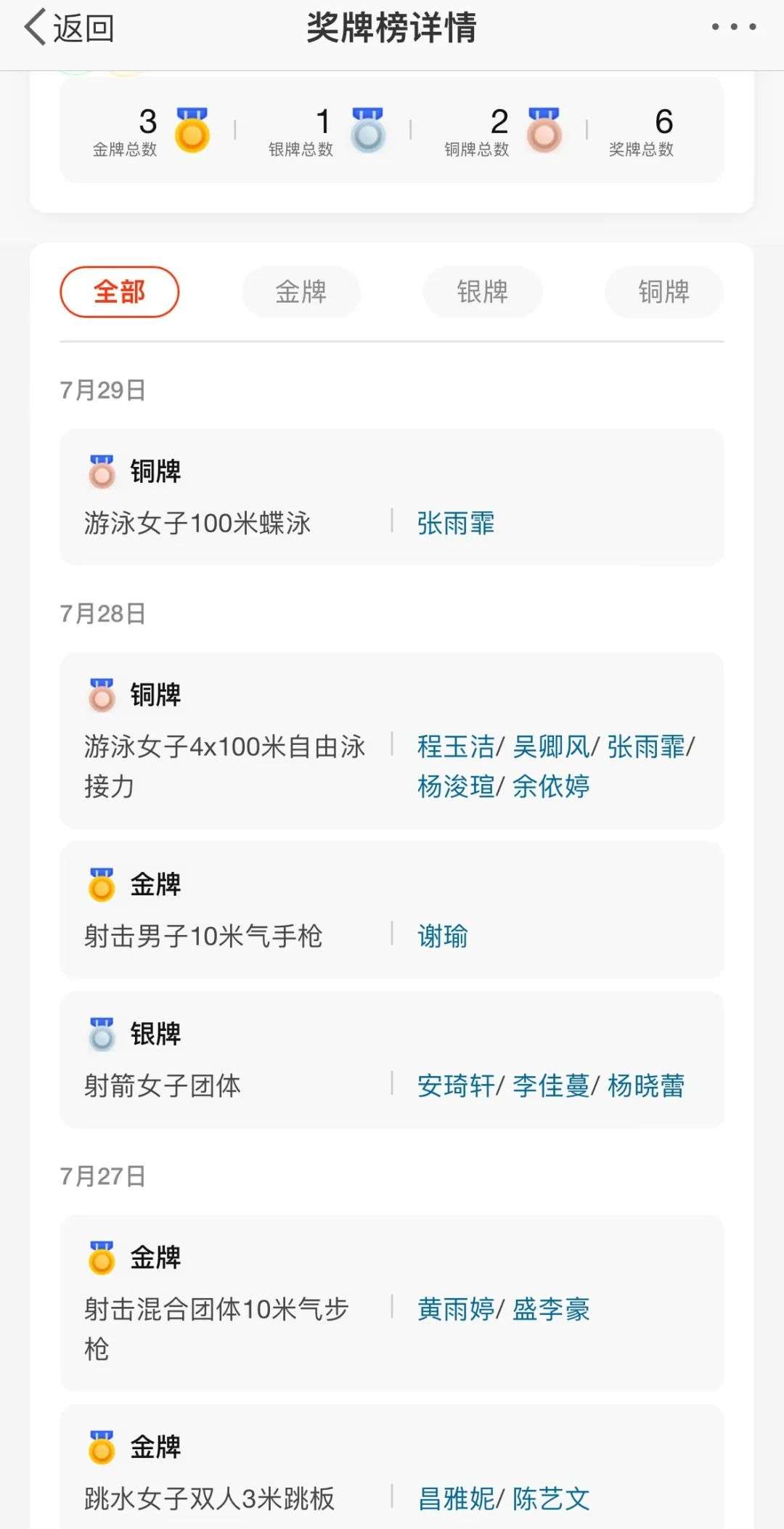Viewport: 784px width, 1529px height.
Task: Open 李佳蔓's athlete page
Action: [551, 1085]
